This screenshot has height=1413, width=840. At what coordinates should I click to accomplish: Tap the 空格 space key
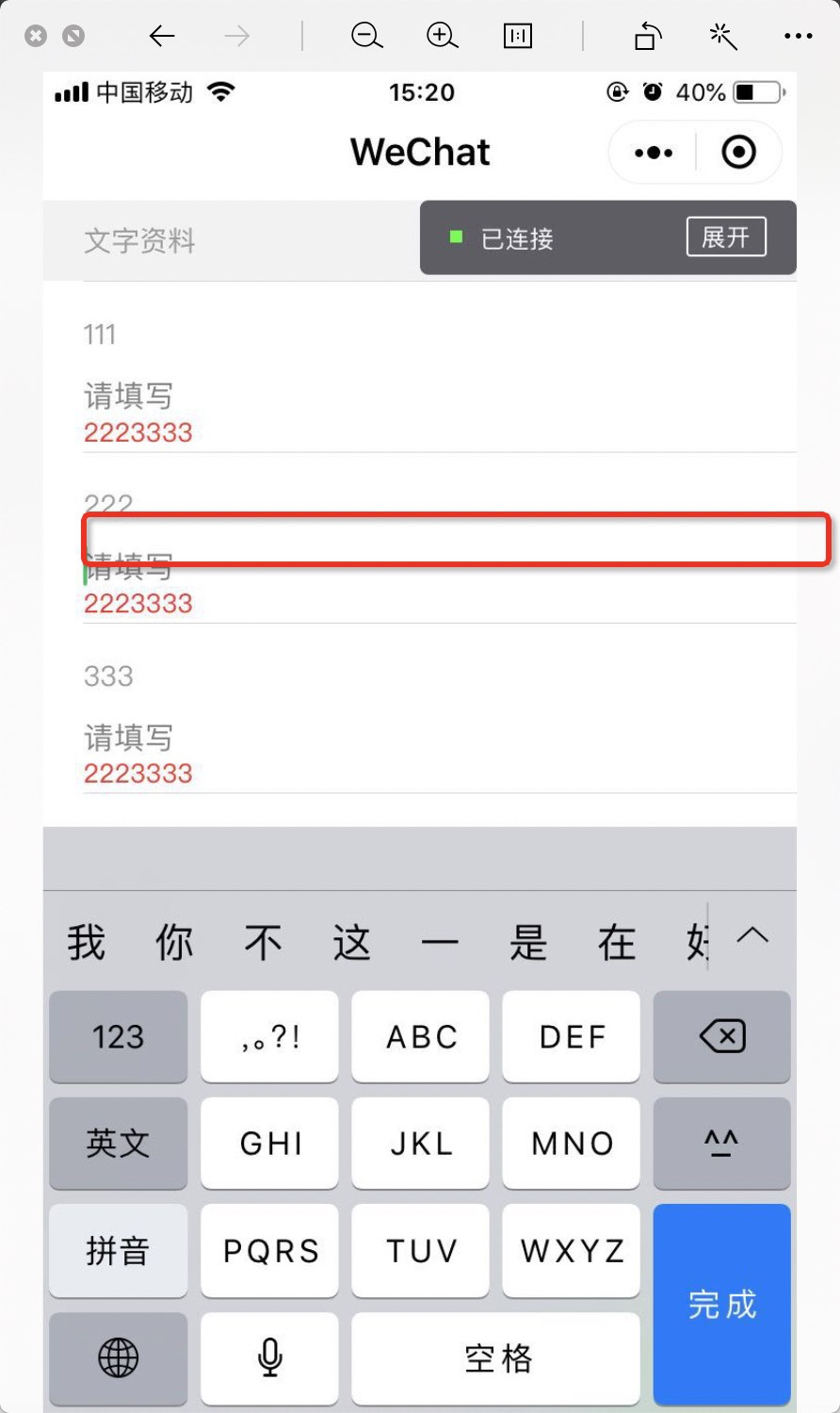[496, 1357]
